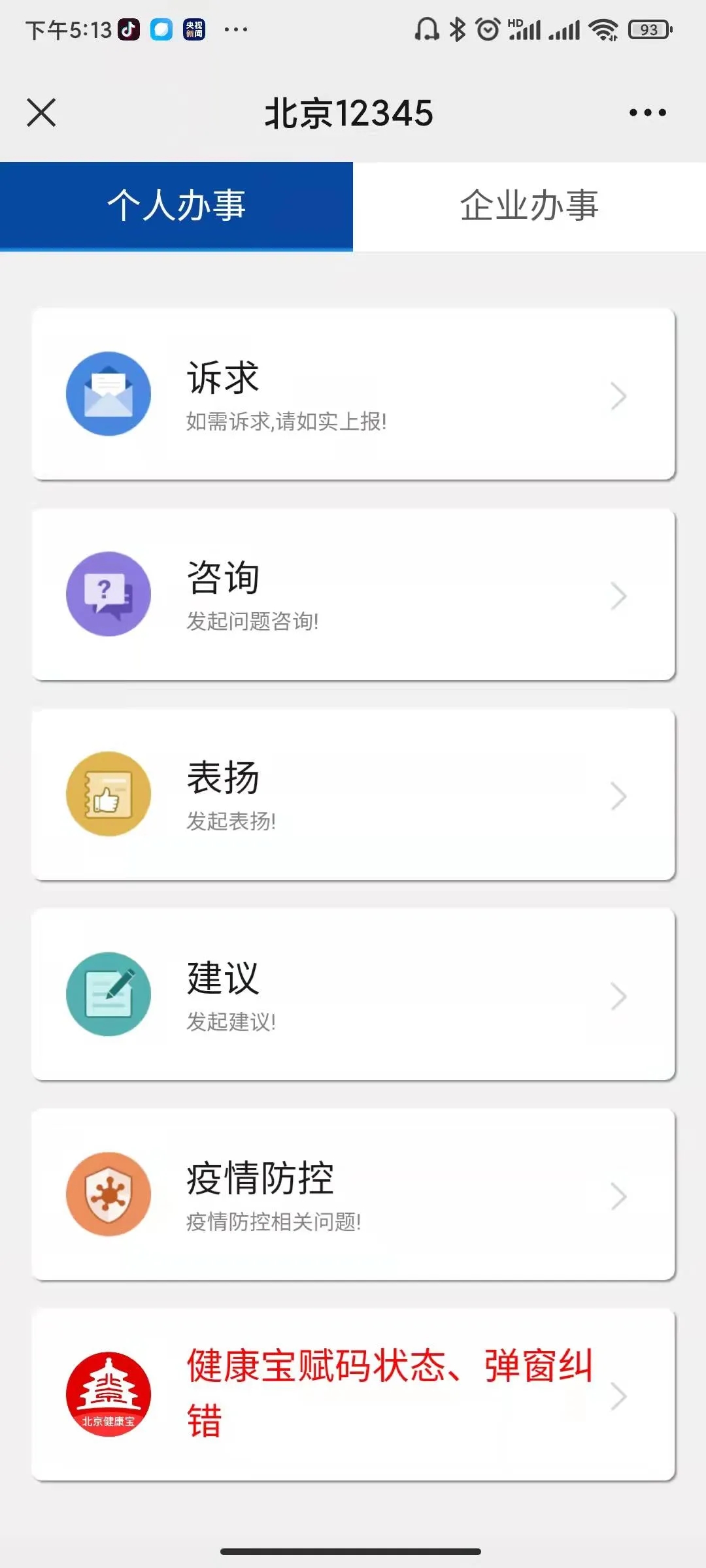
Task: Stay on the 个人办事 tab
Action: coord(176,206)
